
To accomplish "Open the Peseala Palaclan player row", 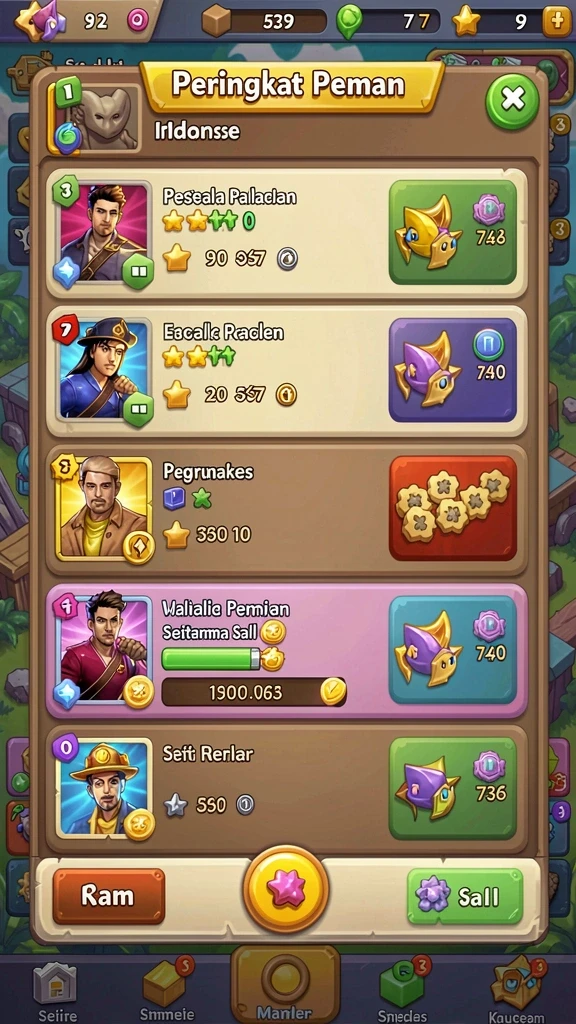I will [x=287, y=233].
